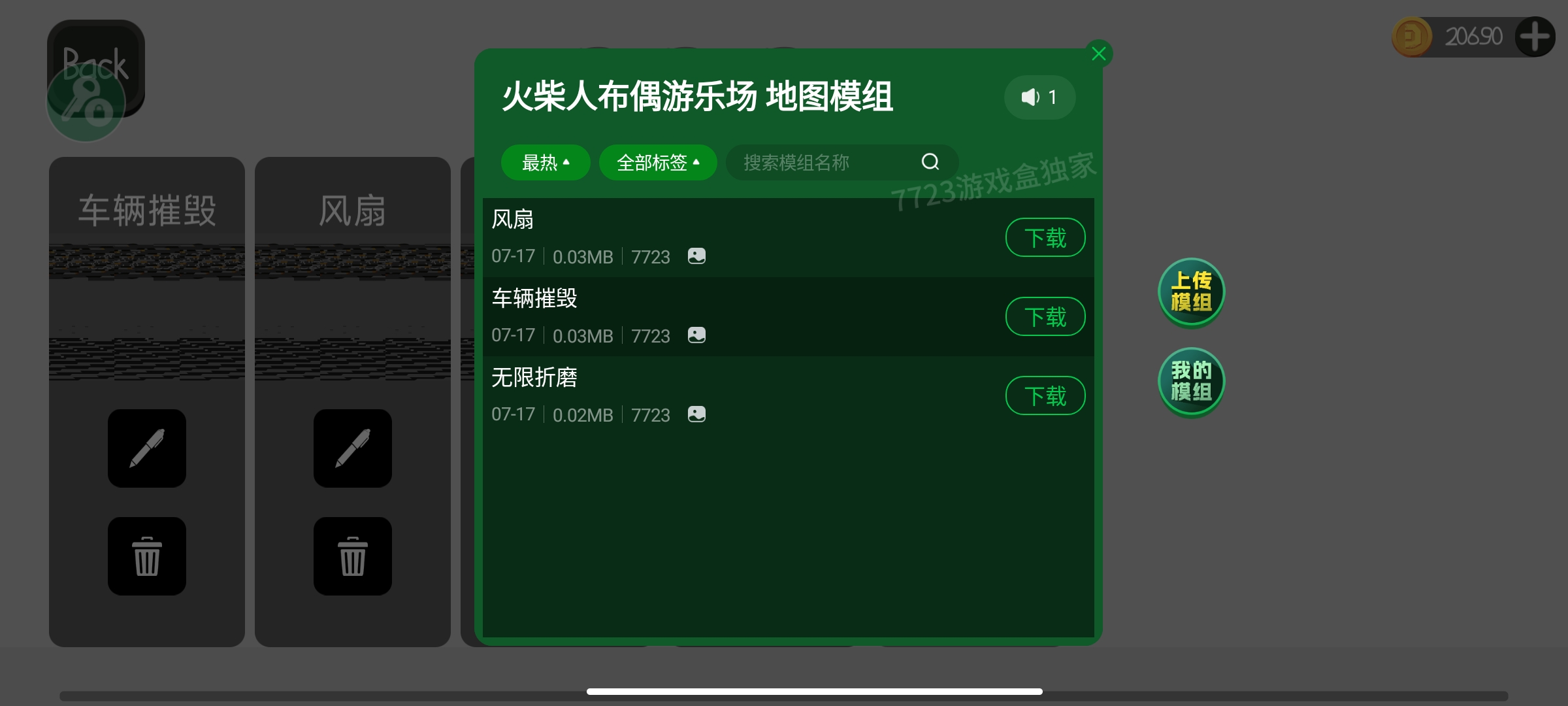Download the 无限折磨 mod
This screenshot has height=706, width=1568.
click(x=1045, y=396)
